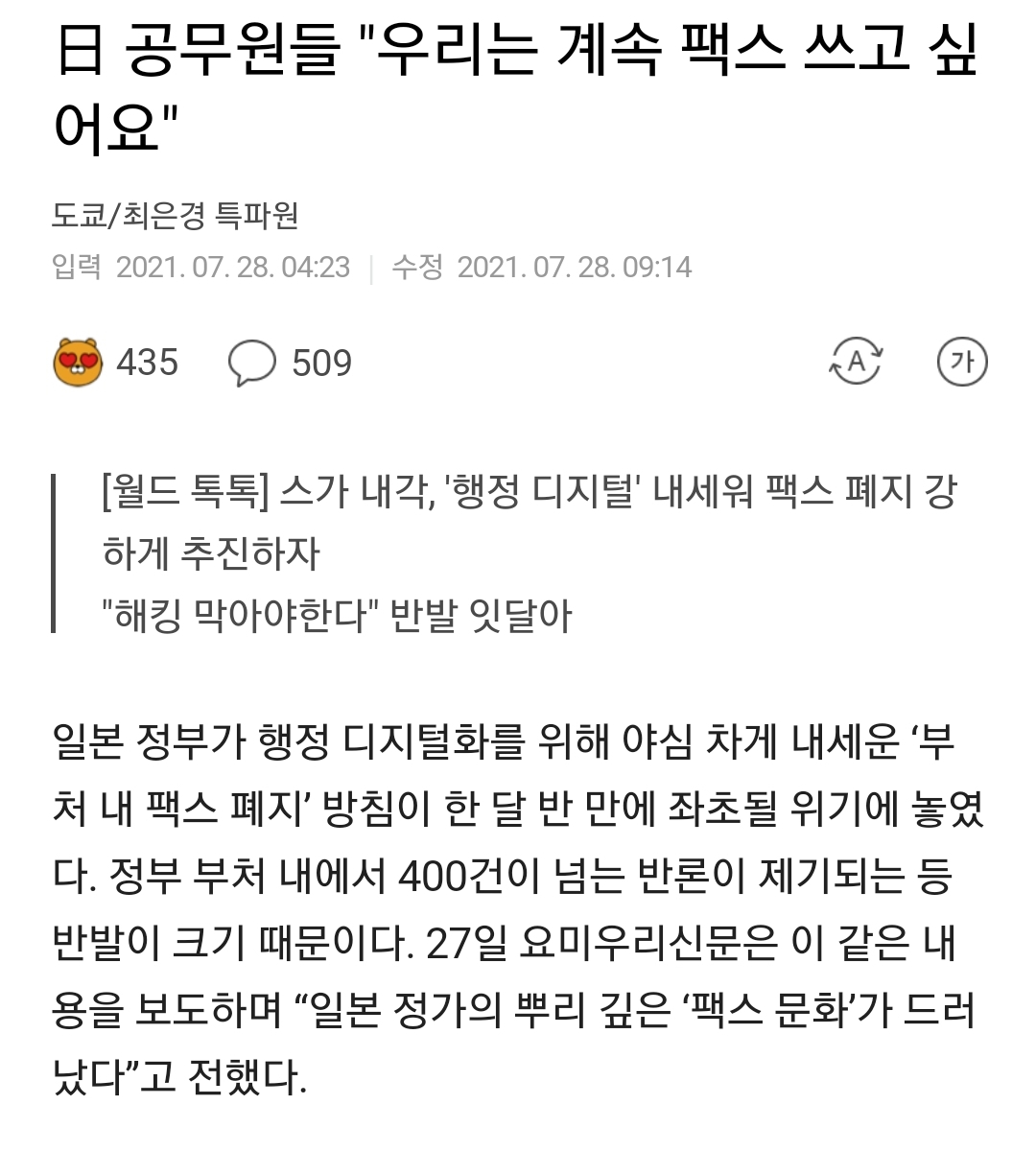Tap the article translation icon
The image size is (1036, 1151).
[855, 363]
